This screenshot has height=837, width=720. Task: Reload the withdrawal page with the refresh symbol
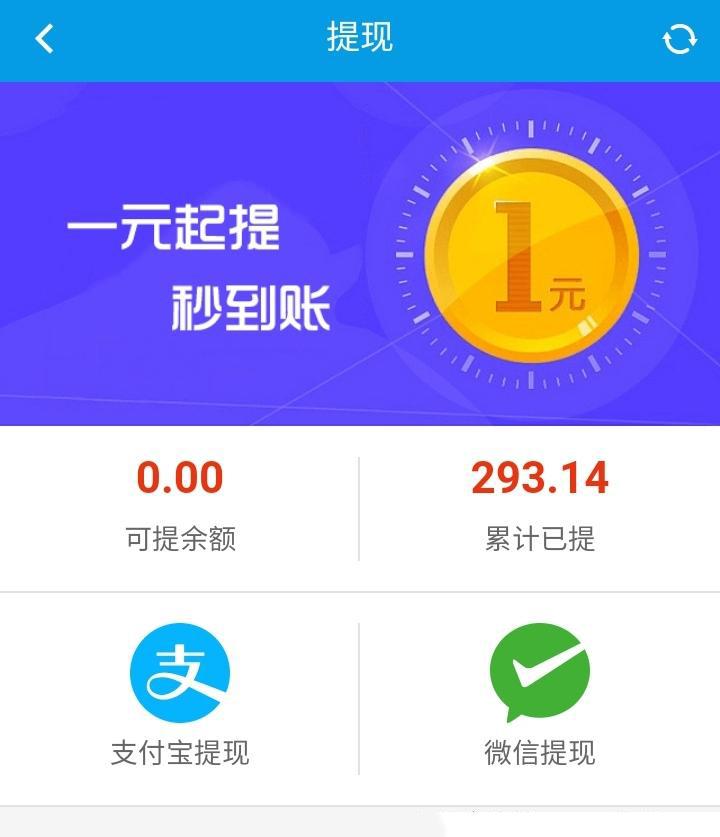(x=681, y=38)
